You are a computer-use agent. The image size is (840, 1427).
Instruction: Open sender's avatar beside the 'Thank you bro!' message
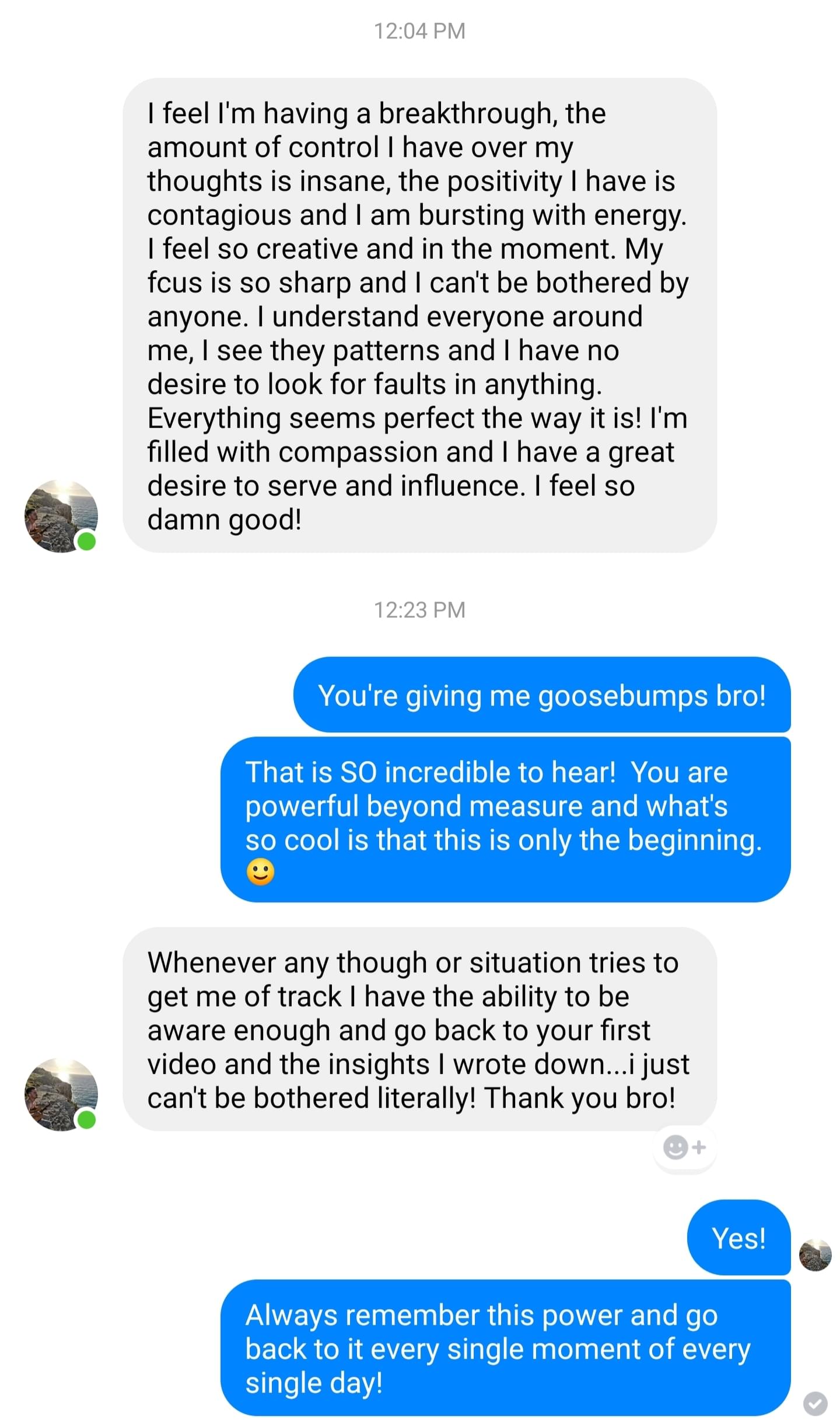point(61,1094)
